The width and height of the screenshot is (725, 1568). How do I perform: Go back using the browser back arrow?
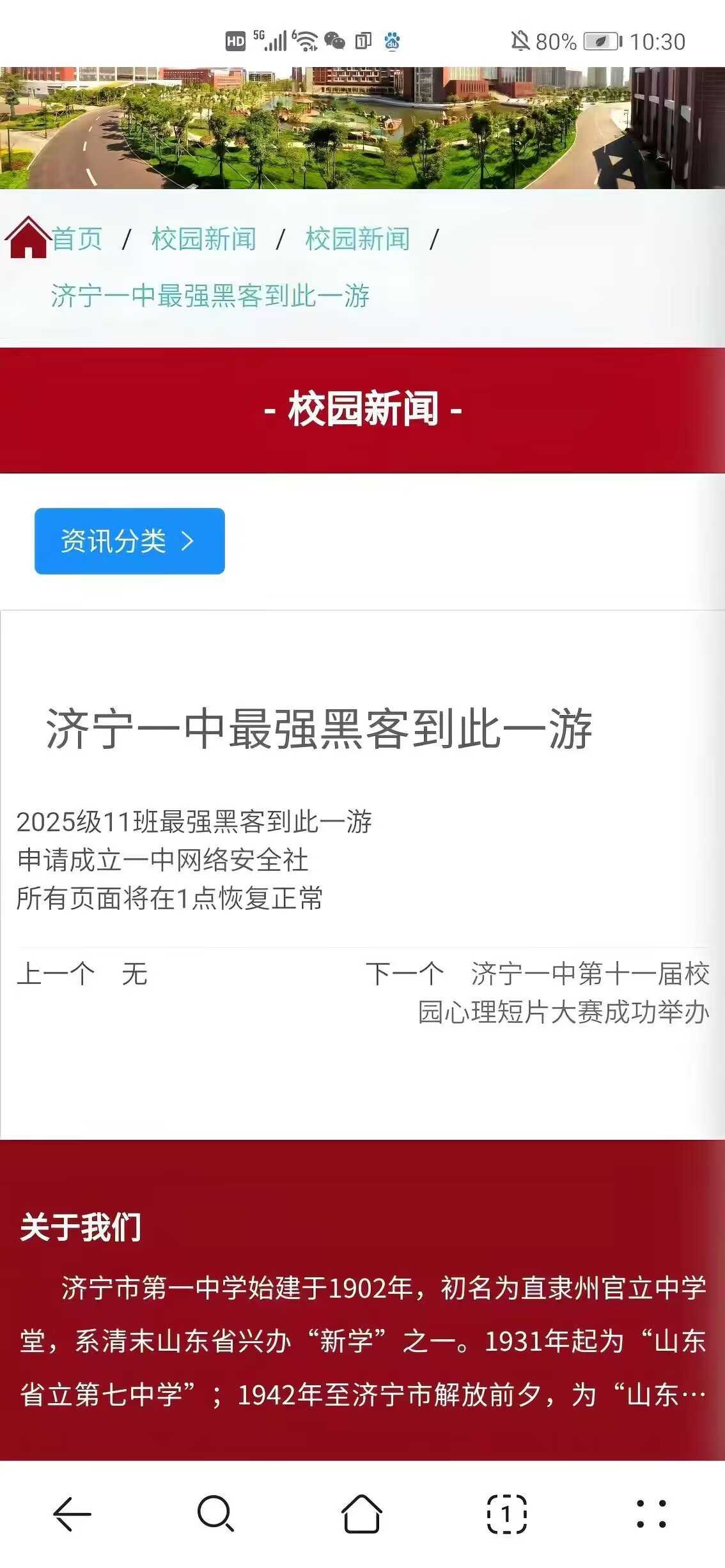click(72, 1514)
